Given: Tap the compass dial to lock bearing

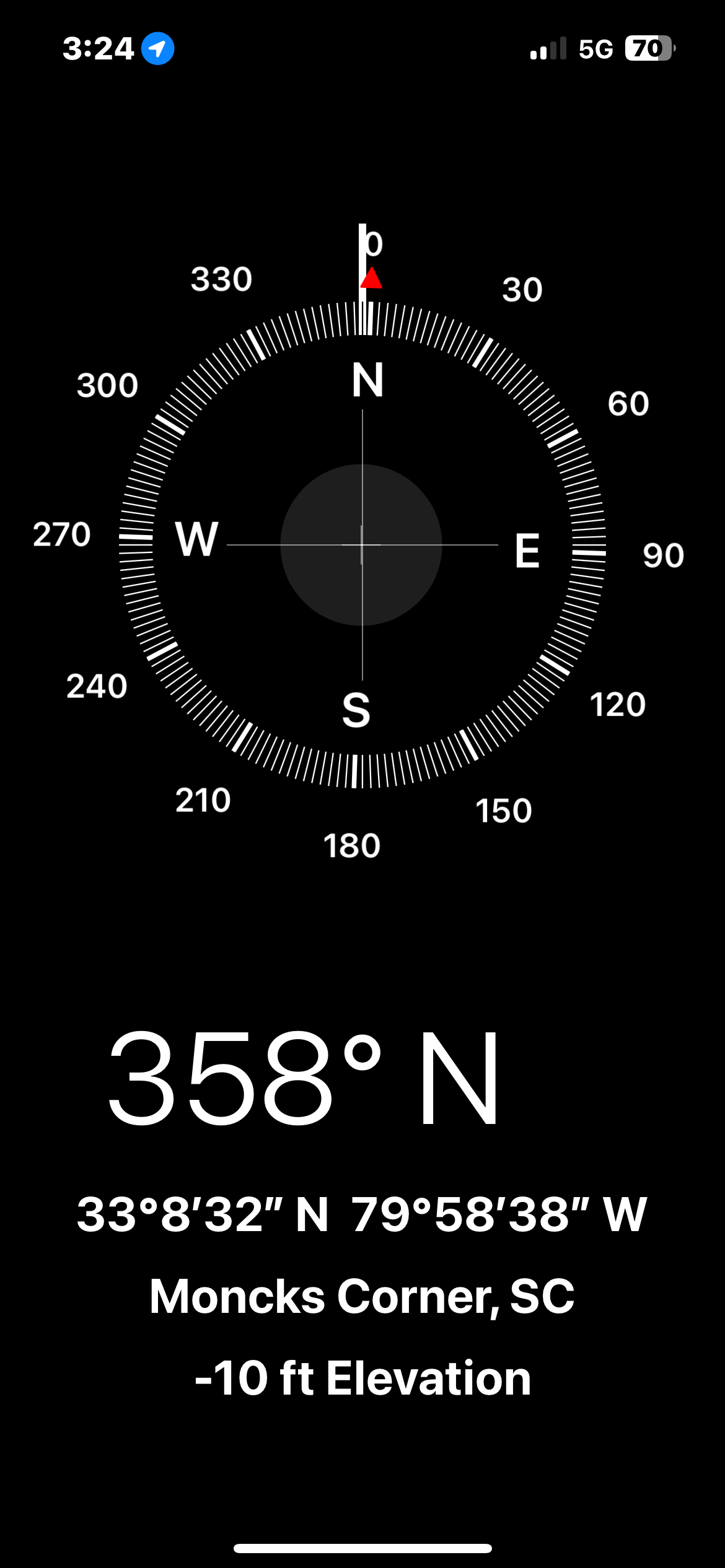Looking at the screenshot, I should coord(362,545).
